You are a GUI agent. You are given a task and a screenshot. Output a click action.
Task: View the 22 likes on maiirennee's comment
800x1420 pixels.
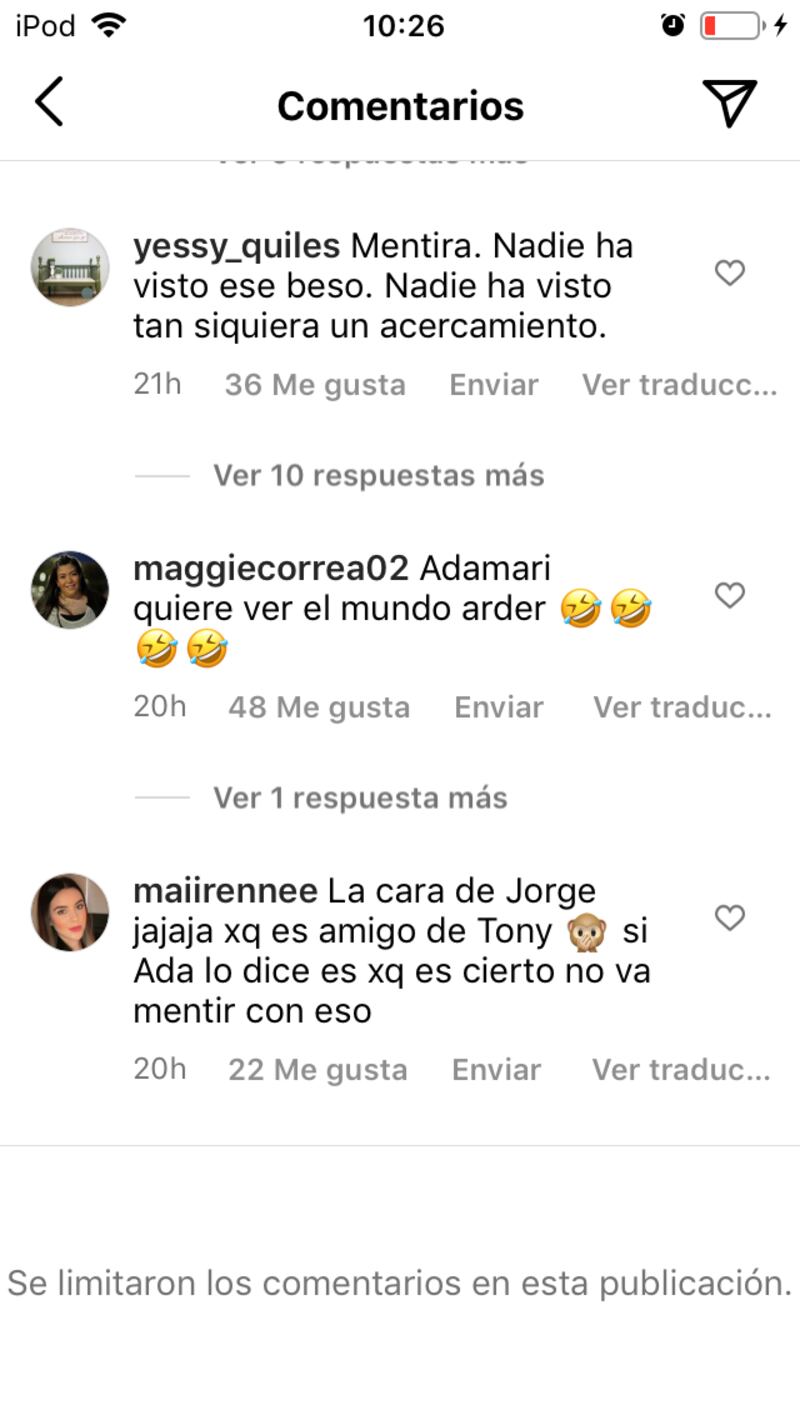pos(318,1070)
